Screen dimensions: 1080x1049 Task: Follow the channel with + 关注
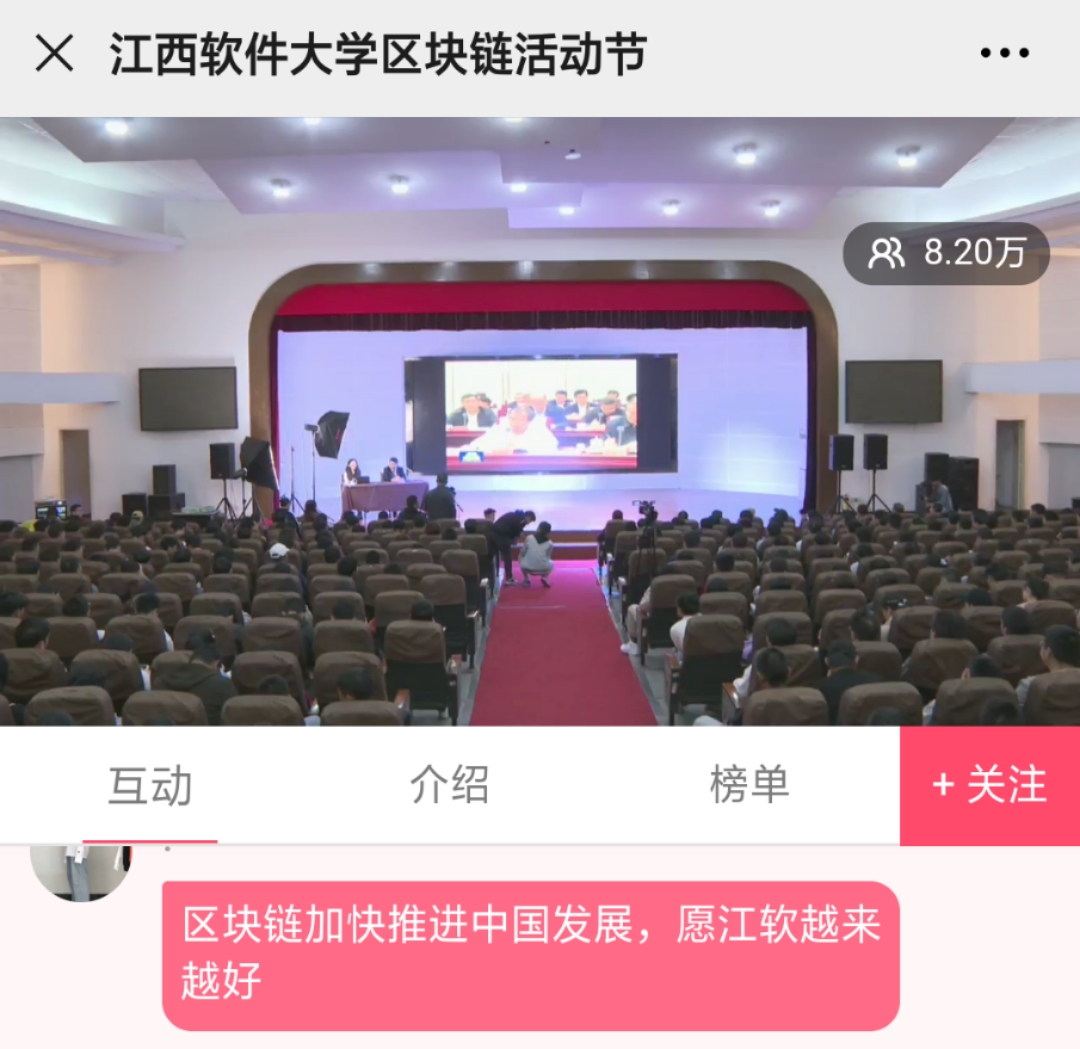(x=989, y=786)
